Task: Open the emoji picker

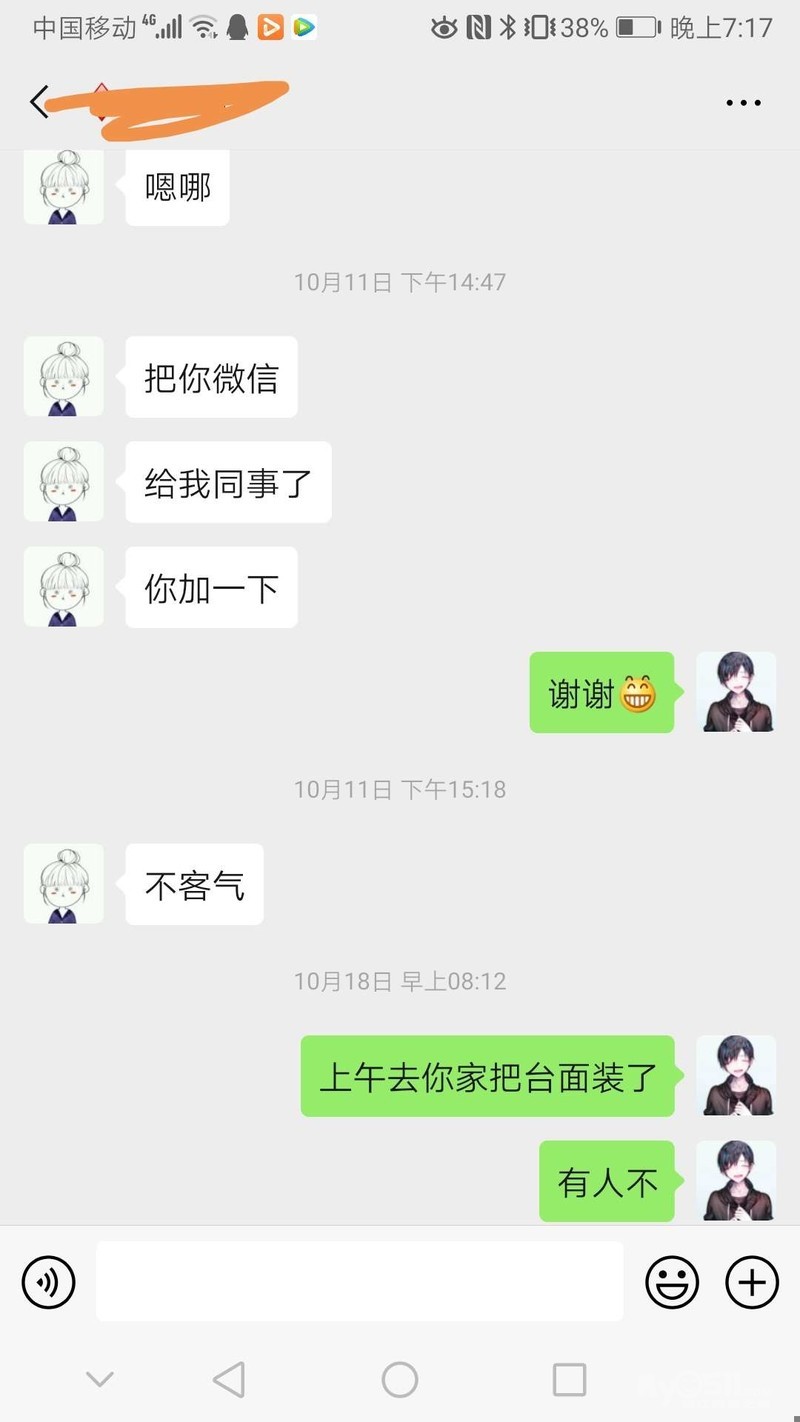Action: tap(672, 1282)
